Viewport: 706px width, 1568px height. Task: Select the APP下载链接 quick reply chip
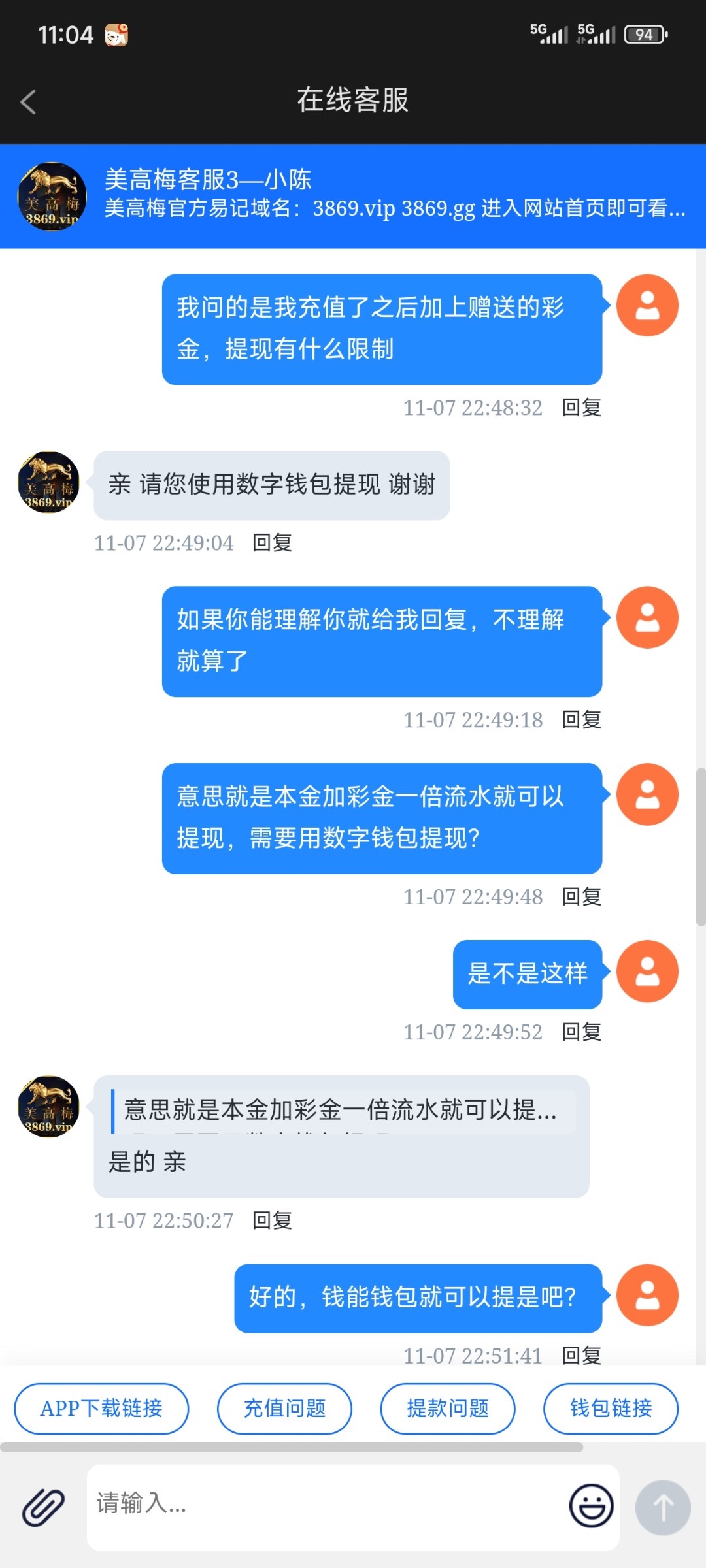coord(101,1409)
